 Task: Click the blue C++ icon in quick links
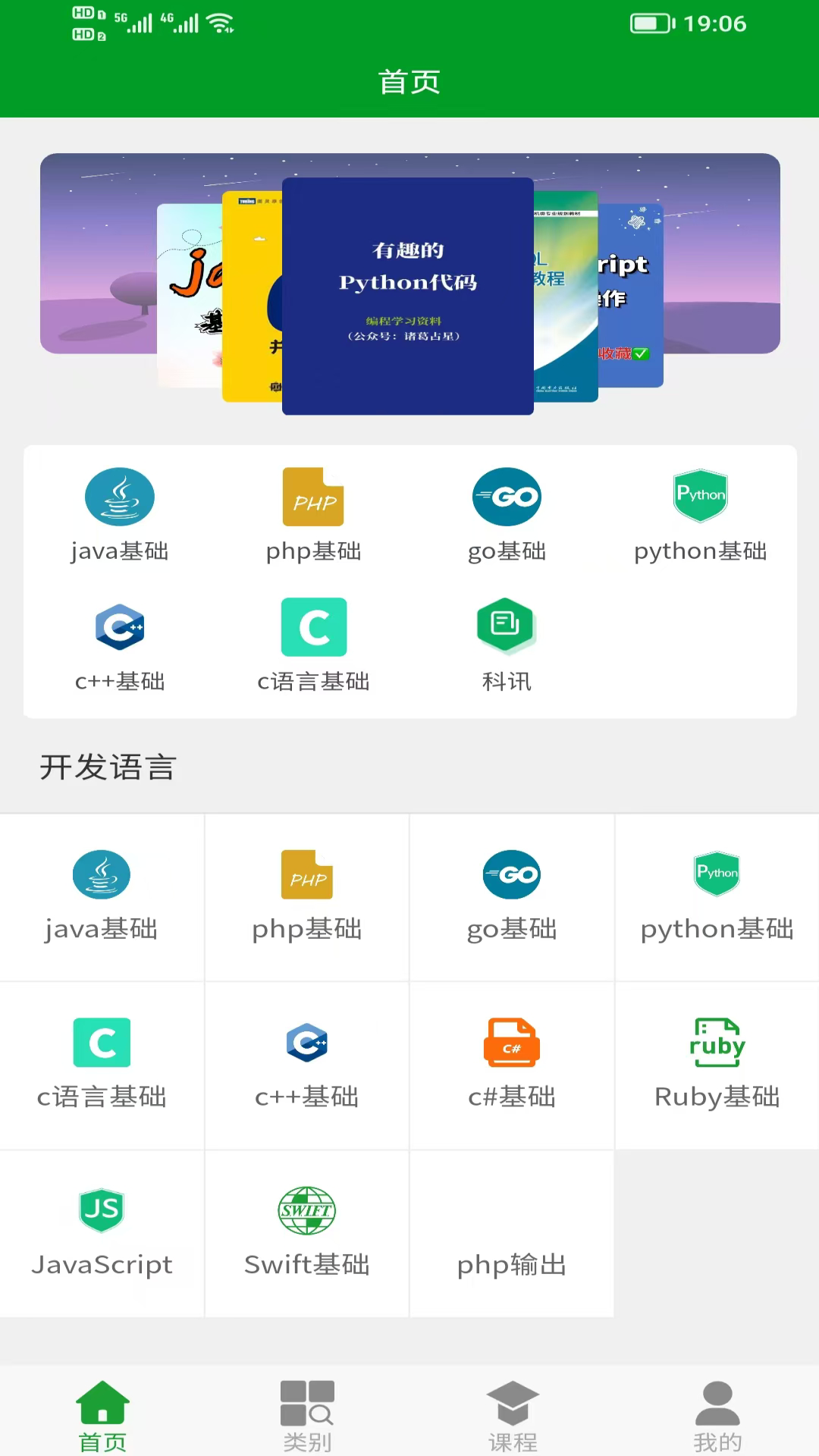coord(120,627)
